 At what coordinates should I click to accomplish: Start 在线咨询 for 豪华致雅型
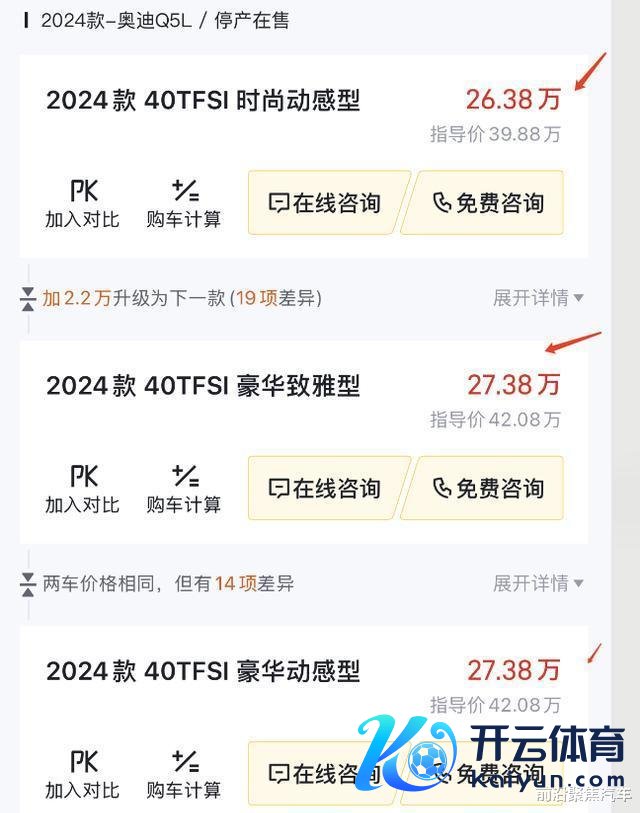pos(326,489)
